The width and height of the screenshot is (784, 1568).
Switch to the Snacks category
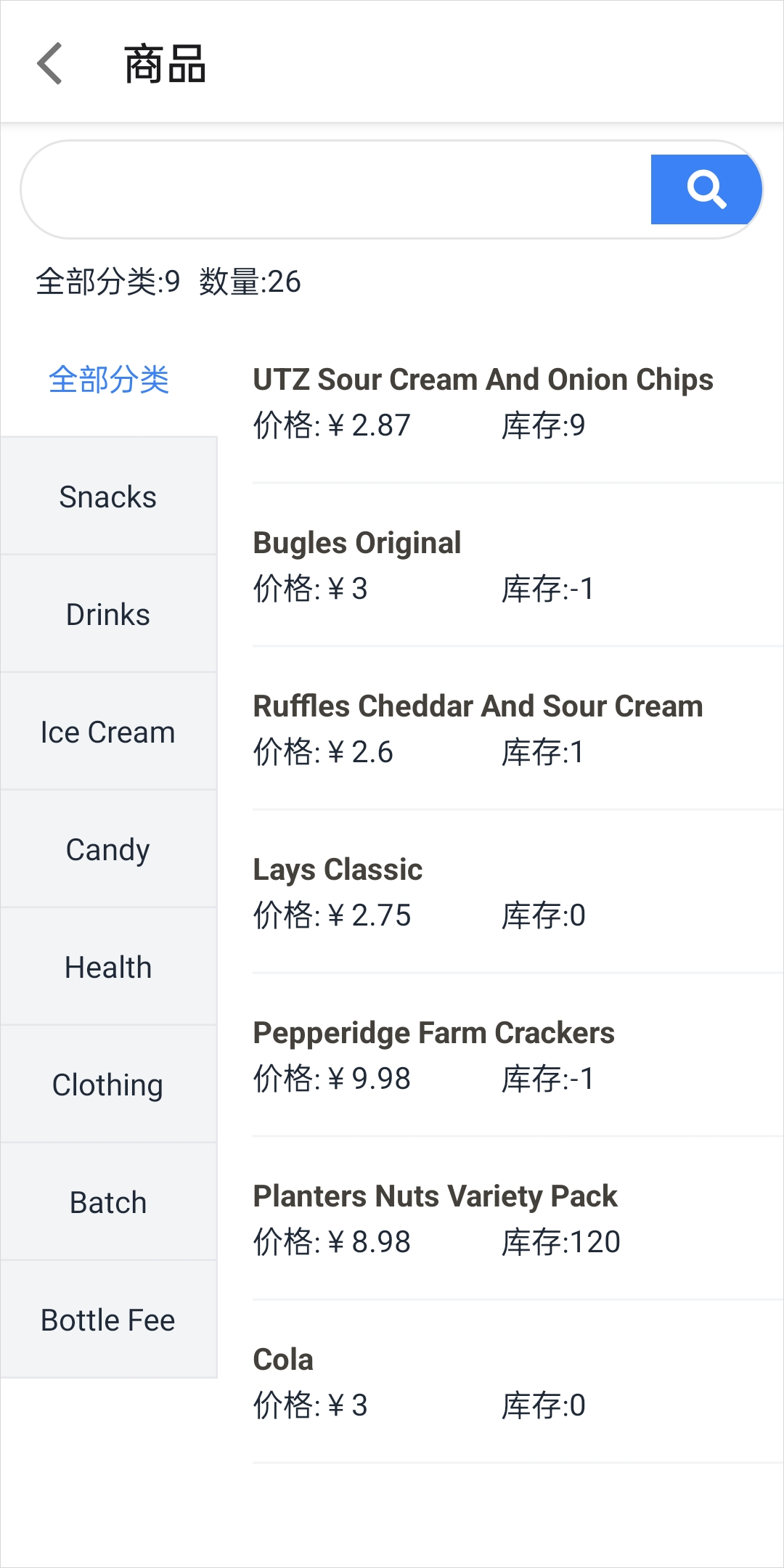[x=109, y=497]
